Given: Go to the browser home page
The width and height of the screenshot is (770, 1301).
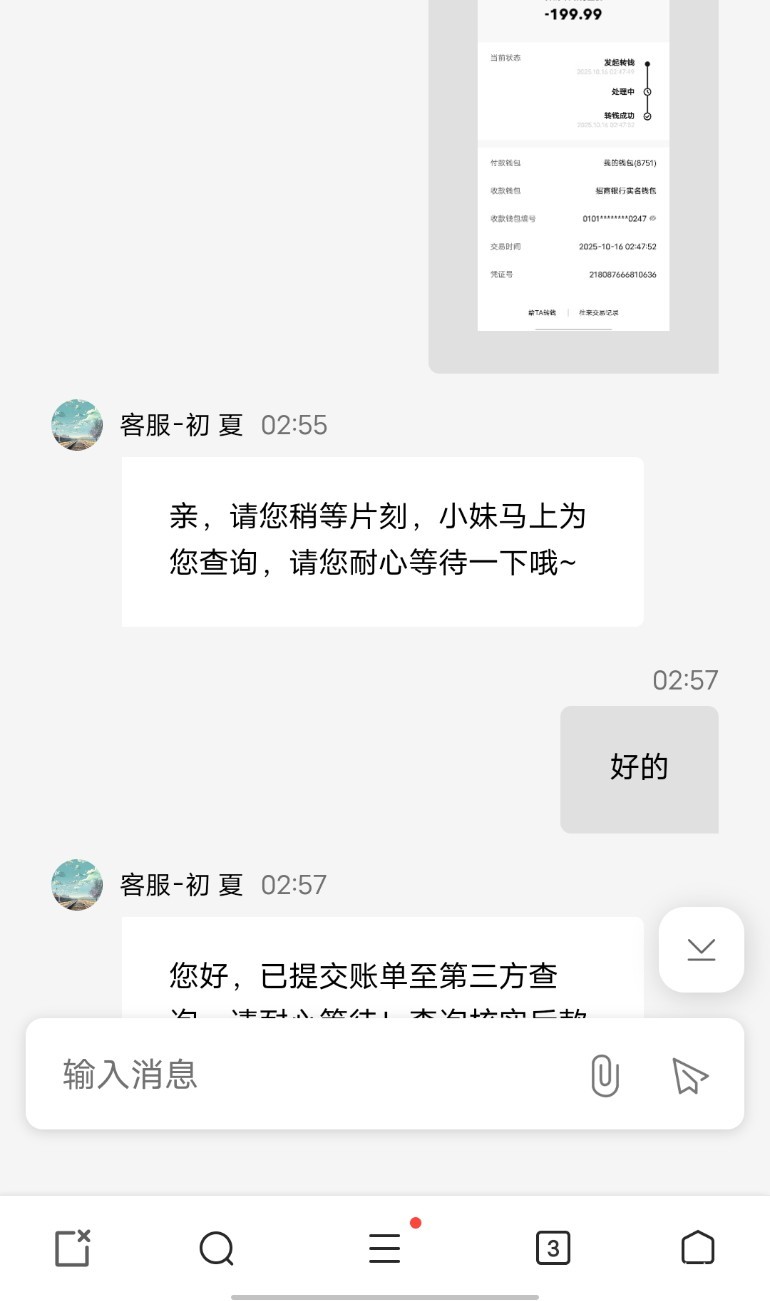Looking at the screenshot, I should coord(698,1248).
